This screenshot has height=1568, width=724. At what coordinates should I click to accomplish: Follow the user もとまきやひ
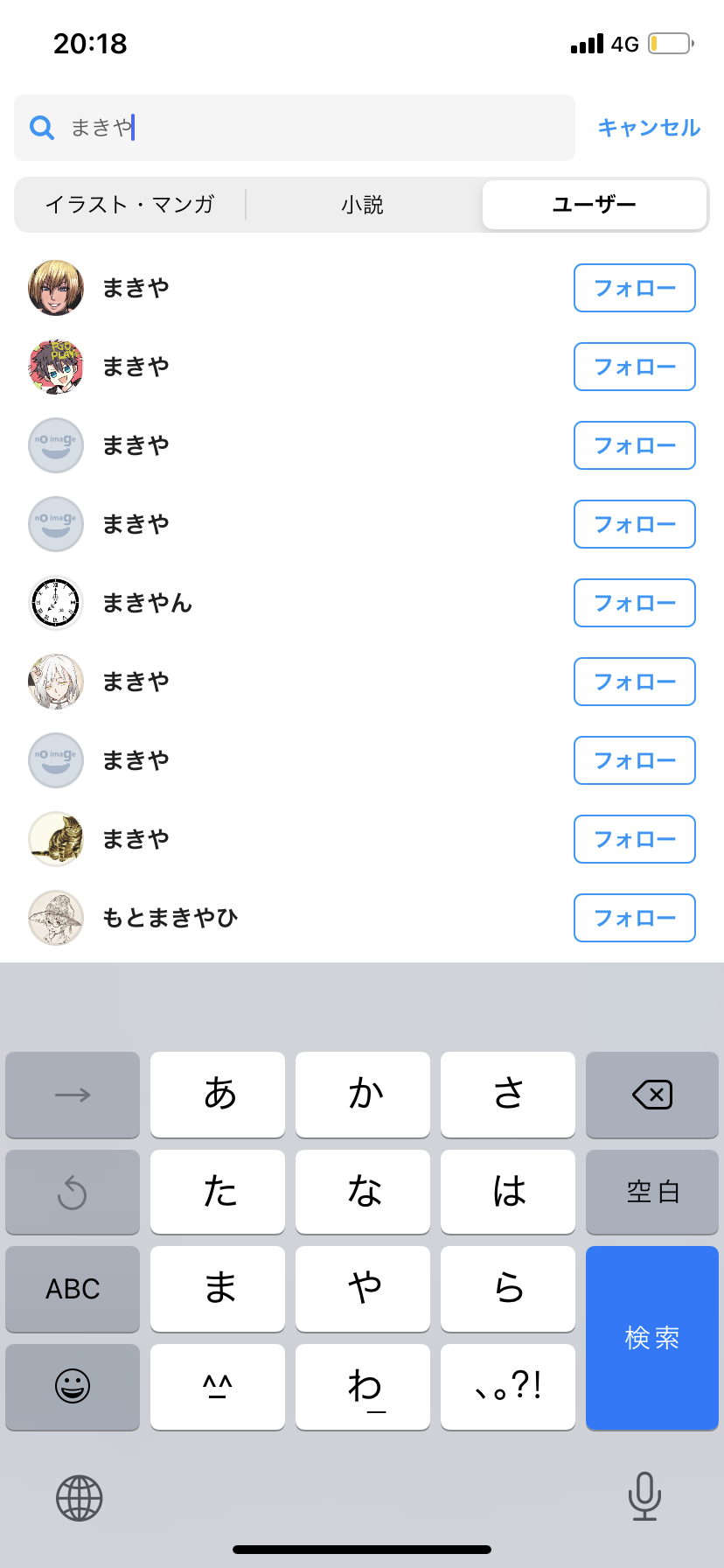tap(634, 918)
